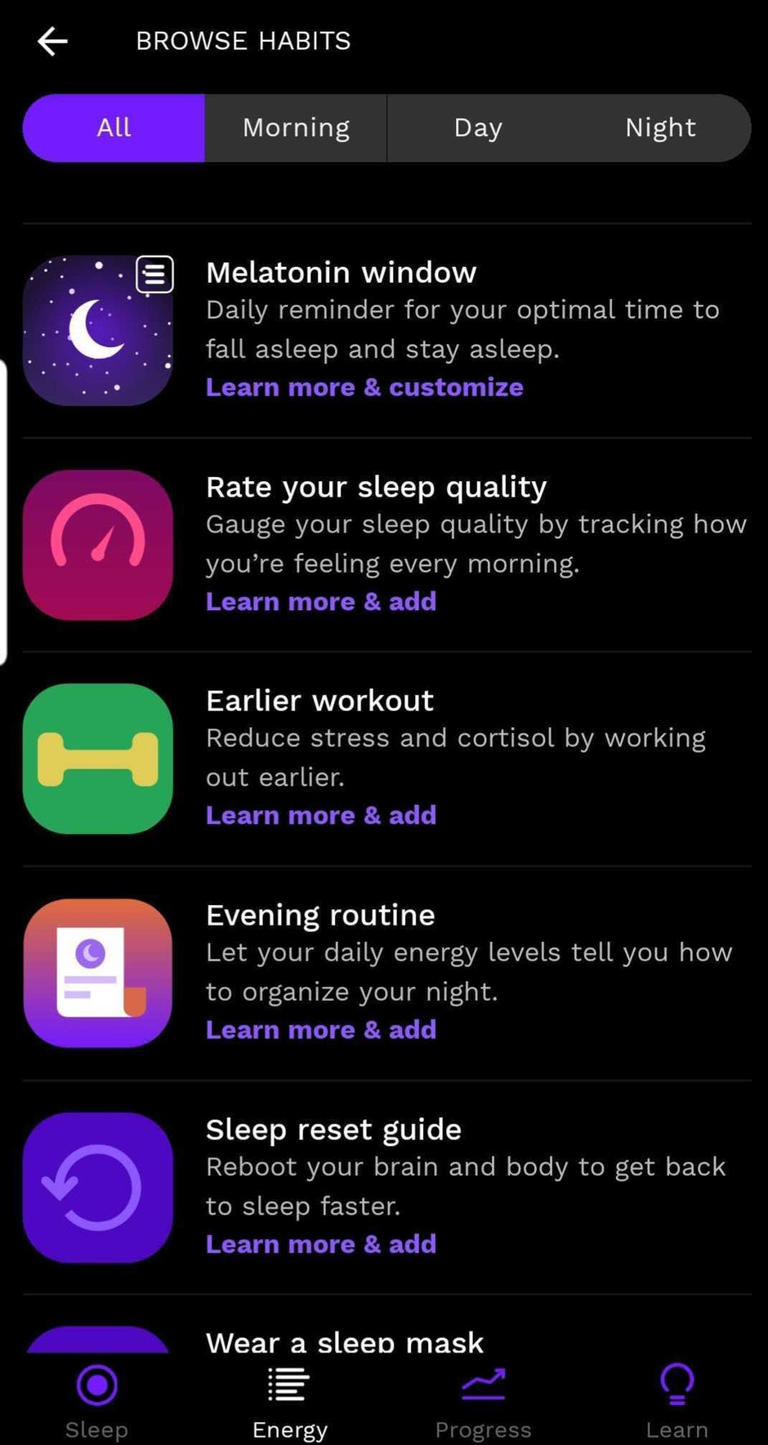Image resolution: width=768 pixels, height=1445 pixels.
Task: Tap the Rate your sleep quality gauge icon
Action: (x=97, y=545)
